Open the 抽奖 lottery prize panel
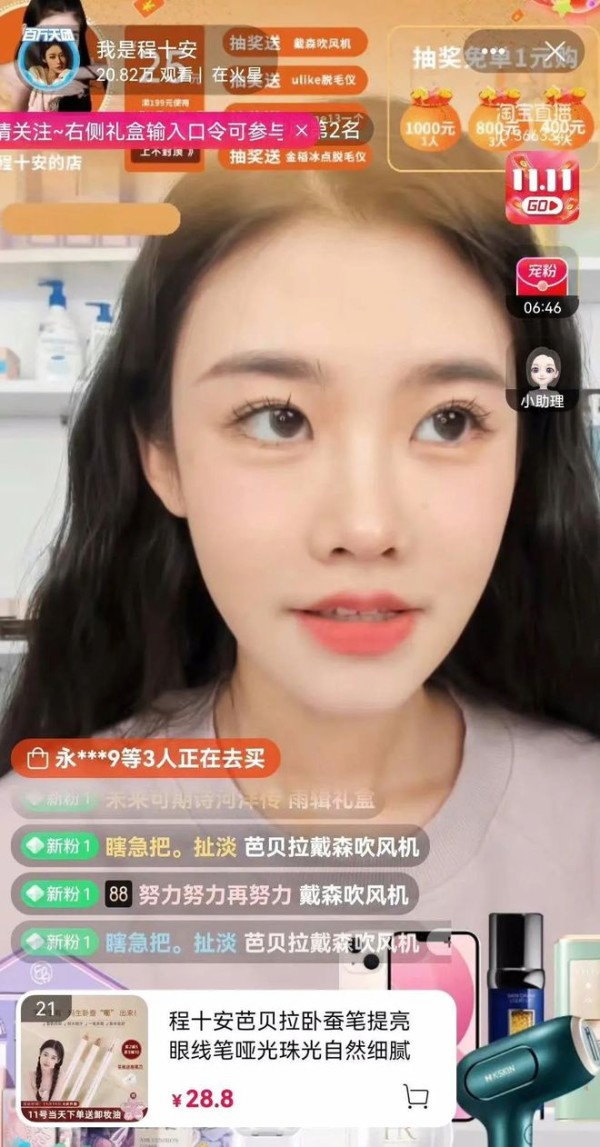 tap(491, 98)
